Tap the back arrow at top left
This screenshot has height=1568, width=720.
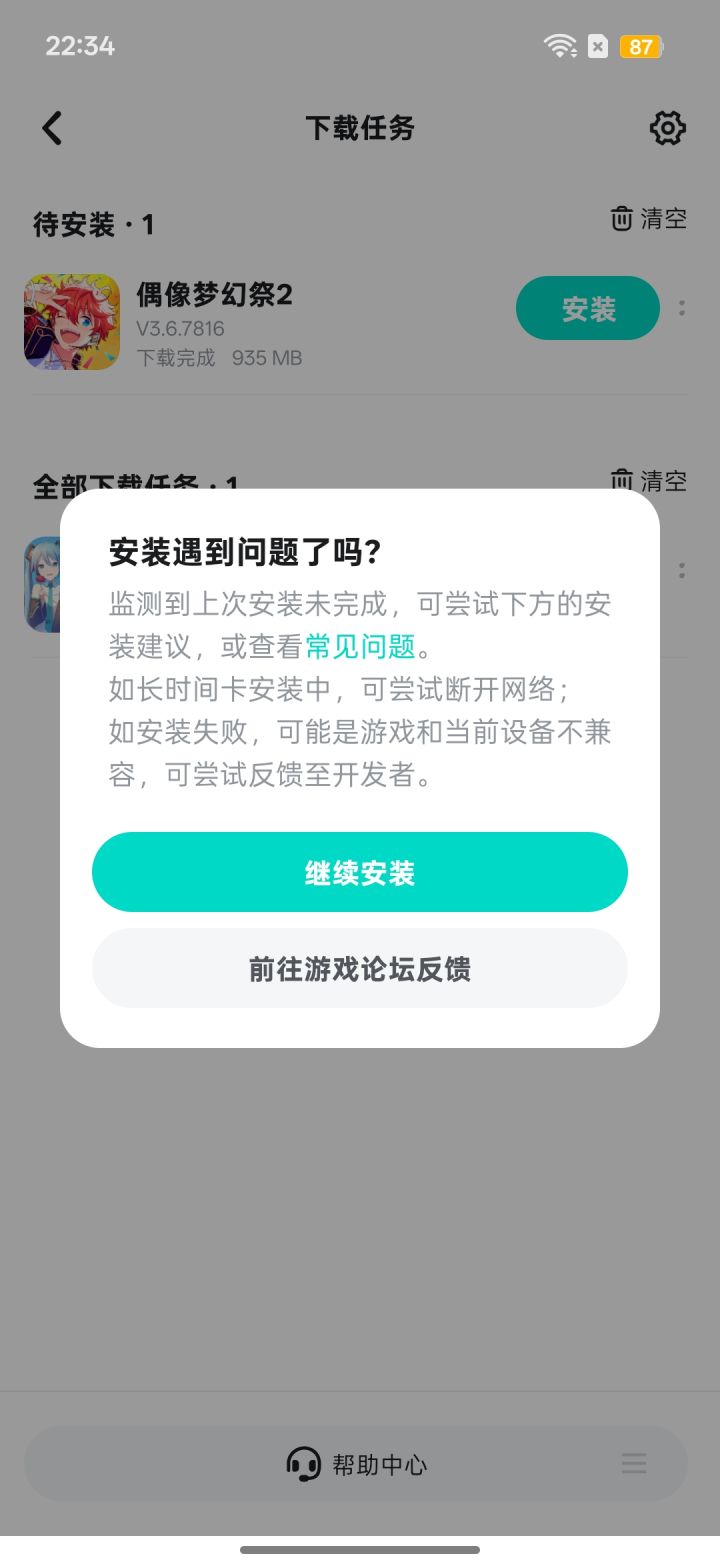pyautogui.click(x=52, y=128)
